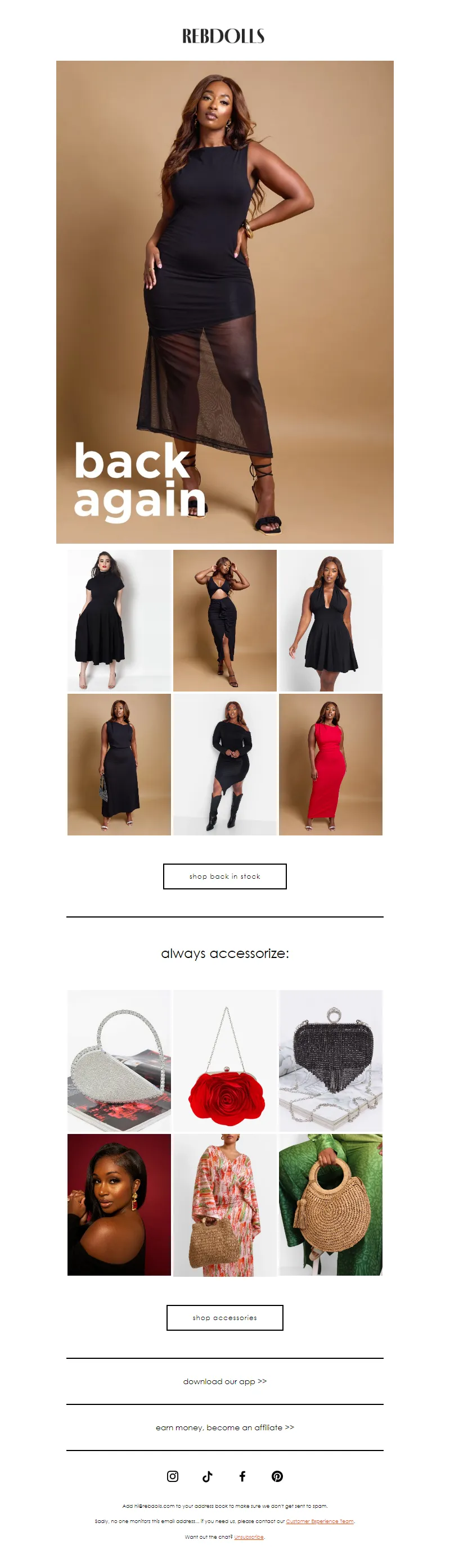Open the back again hero banner

click(x=224, y=301)
